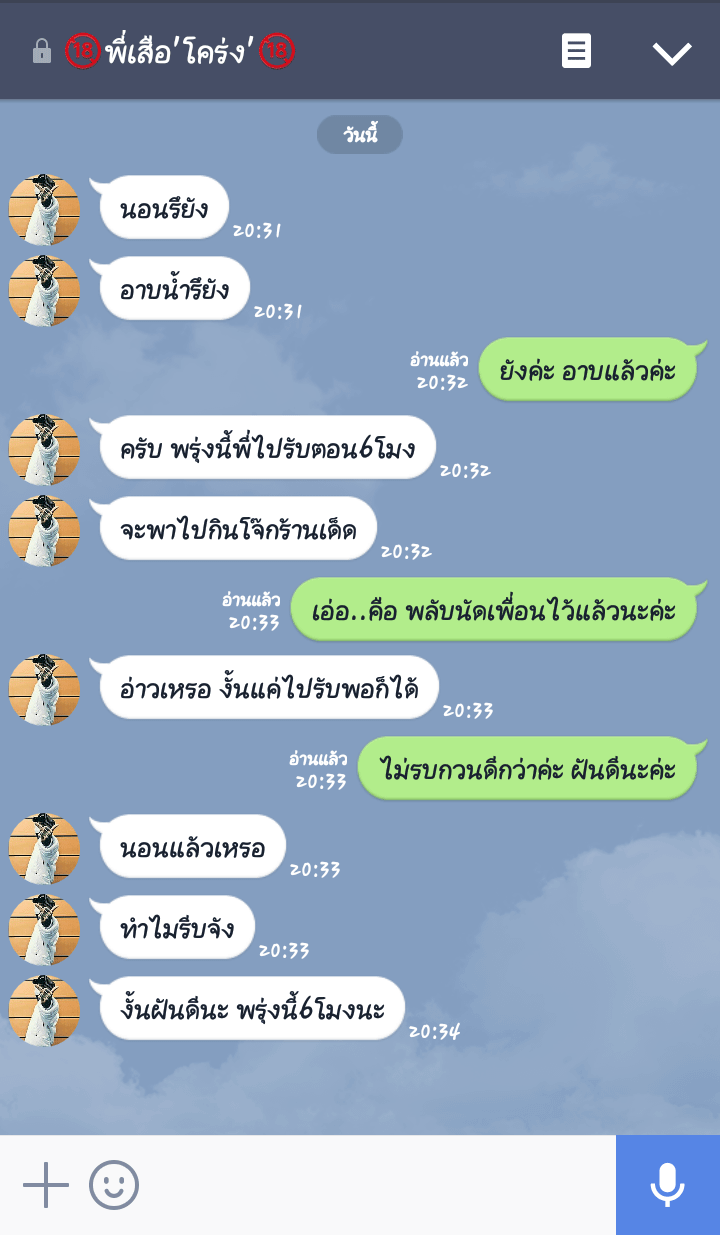Expand the chat options chevron menu
This screenshot has width=720, height=1235.
[672, 53]
